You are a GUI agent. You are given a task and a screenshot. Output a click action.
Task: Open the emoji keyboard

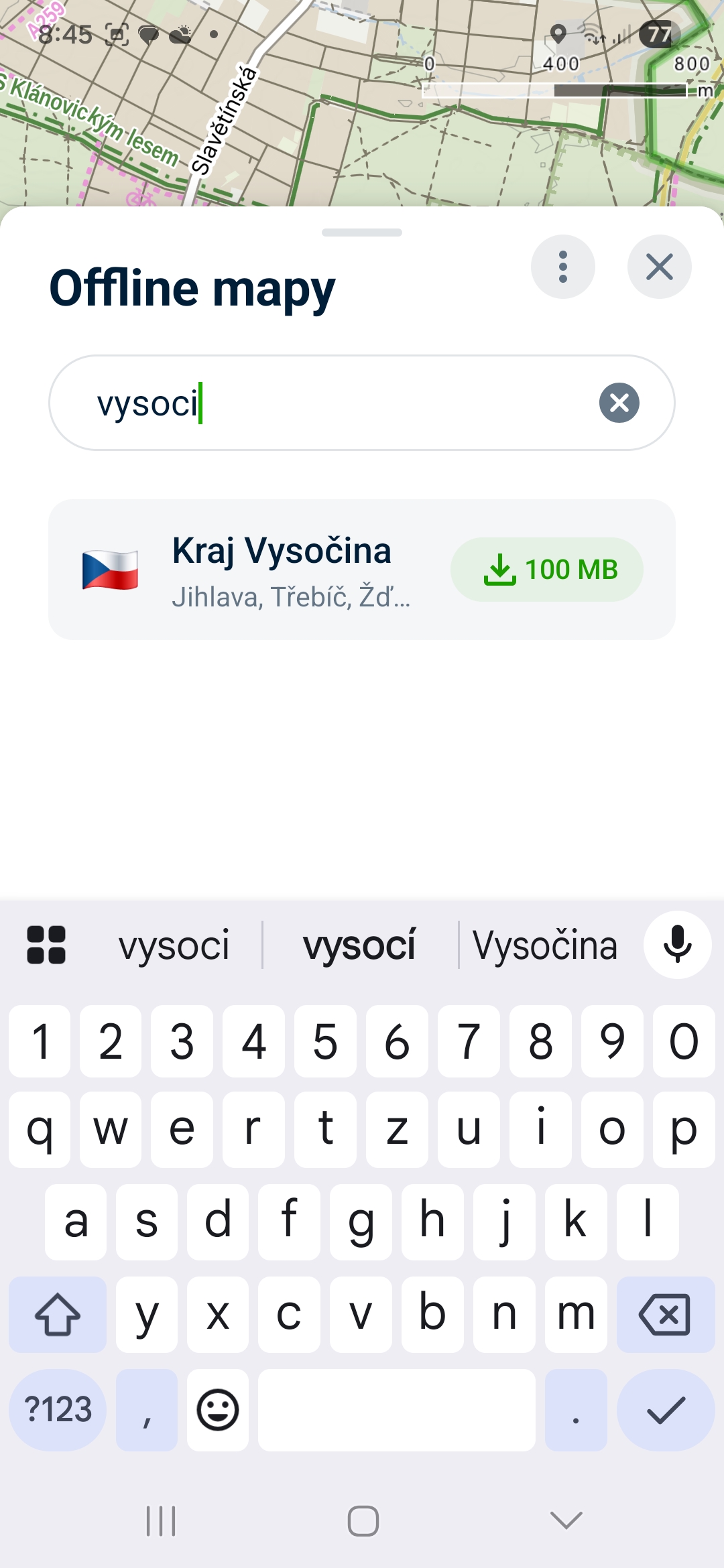218,1410
